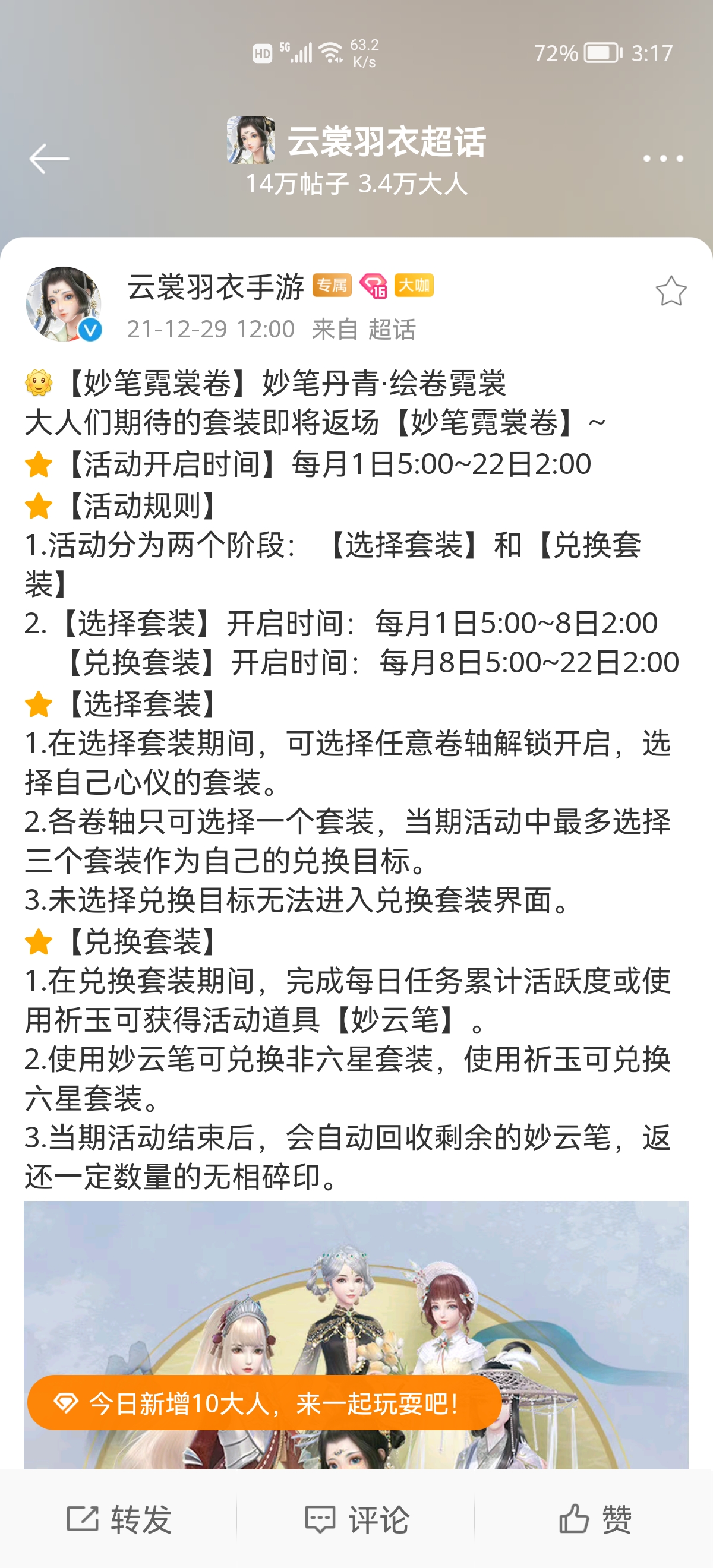Tap the username 云裳羽衣手游

216,289
